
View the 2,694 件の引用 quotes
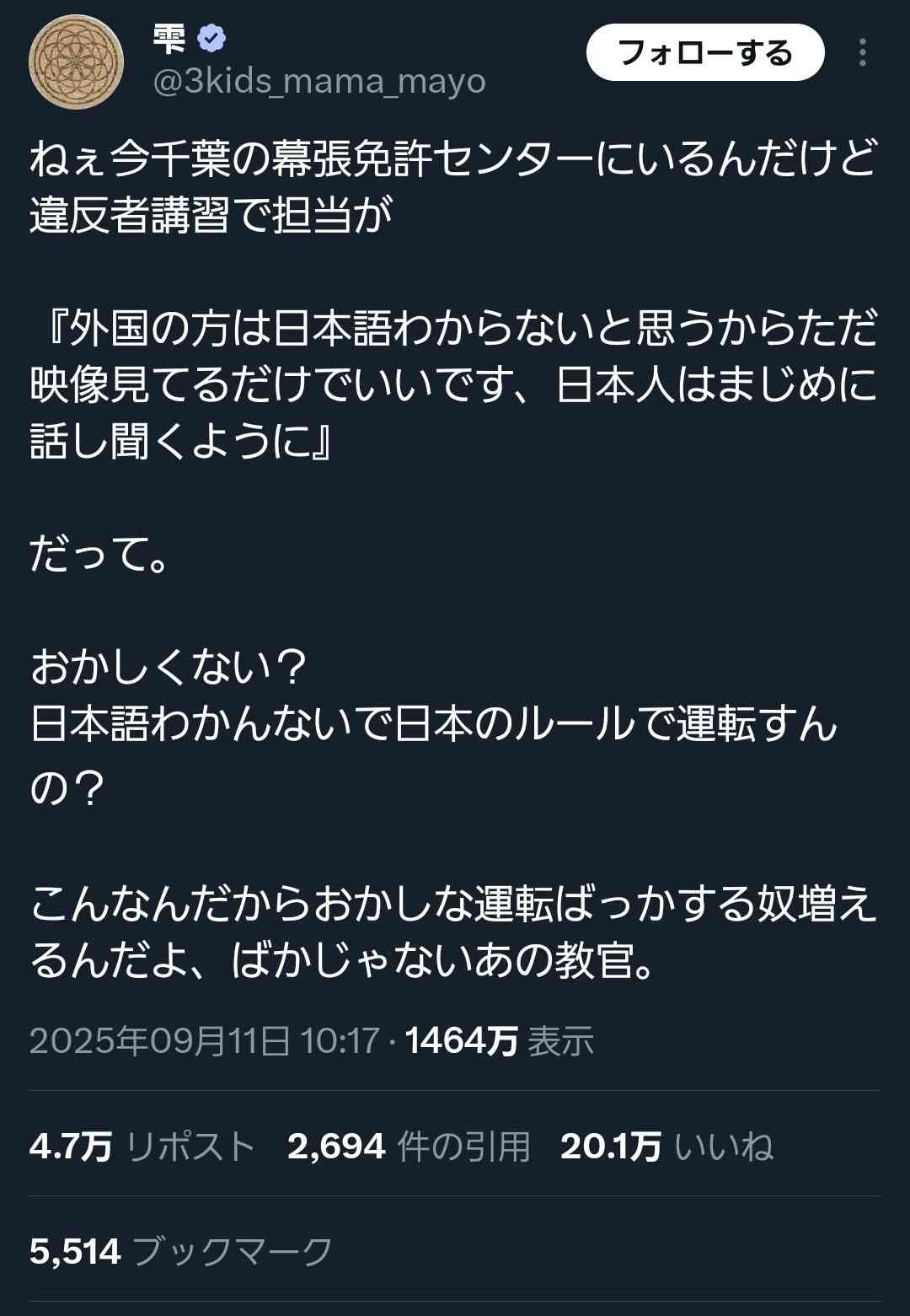coord(409,1147)
